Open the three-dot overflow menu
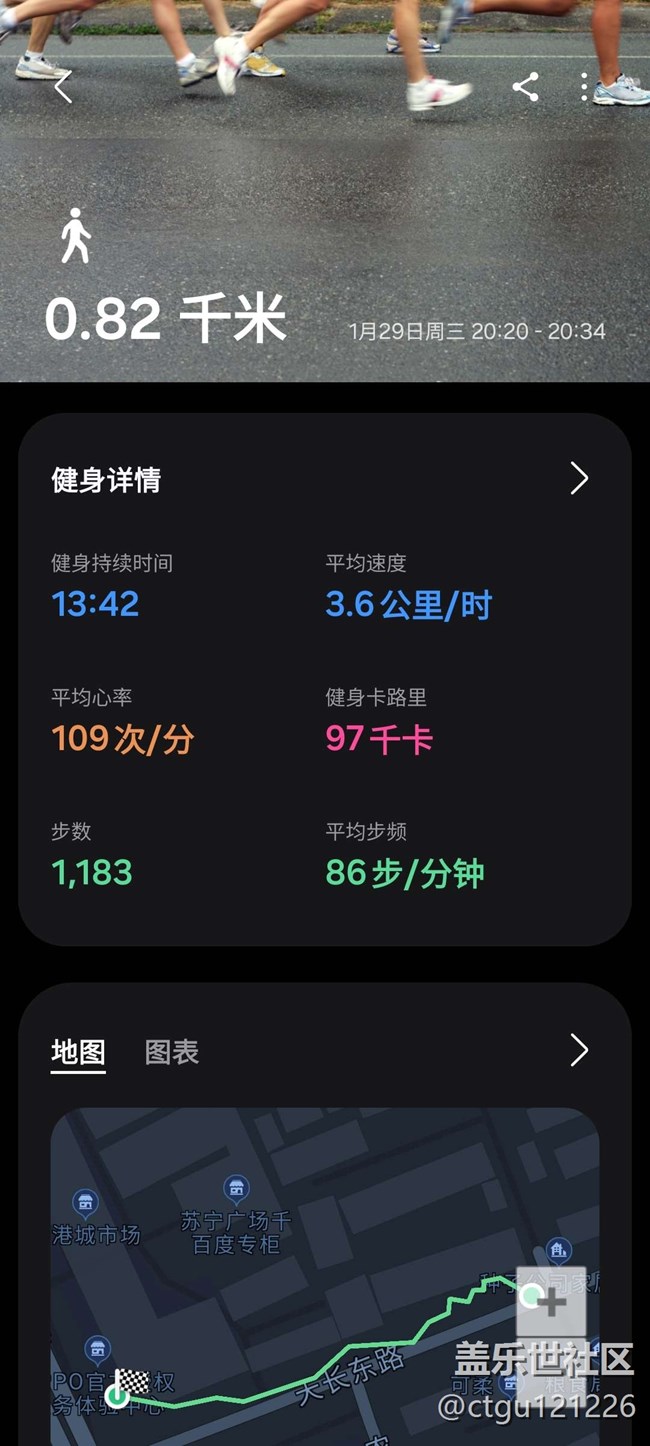Screen dimensions: 650x1446 click(584, 87)
